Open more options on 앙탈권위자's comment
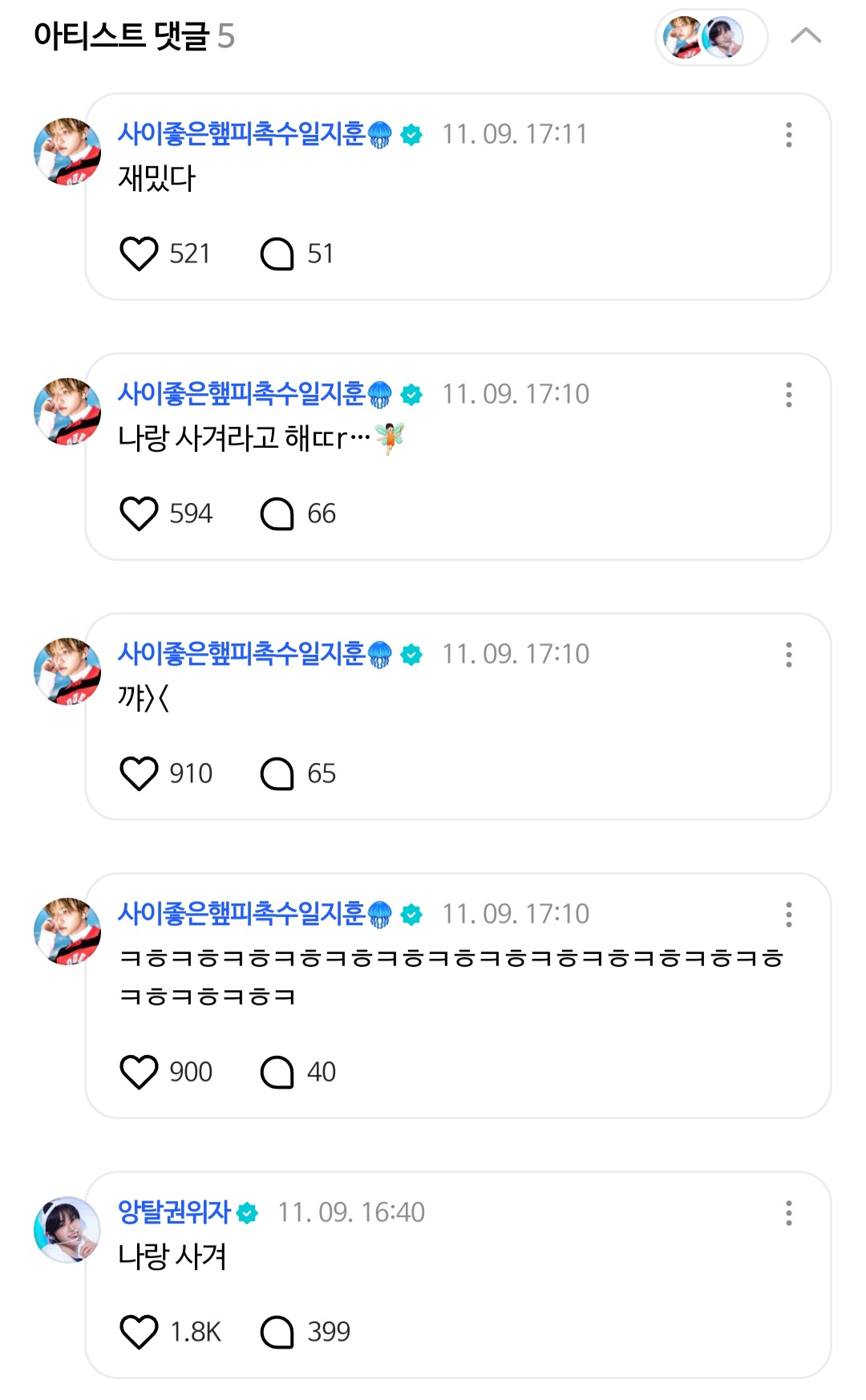866x1400 pixels. click(x=789, y=1213)
